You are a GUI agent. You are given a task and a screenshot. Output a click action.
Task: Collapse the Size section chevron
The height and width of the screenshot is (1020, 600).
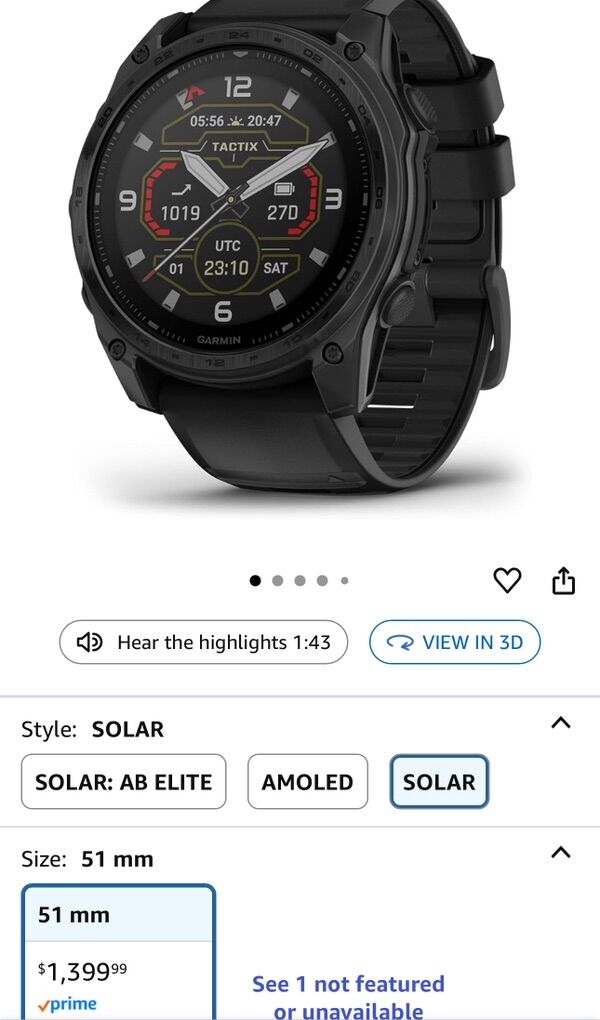(561, 853)
